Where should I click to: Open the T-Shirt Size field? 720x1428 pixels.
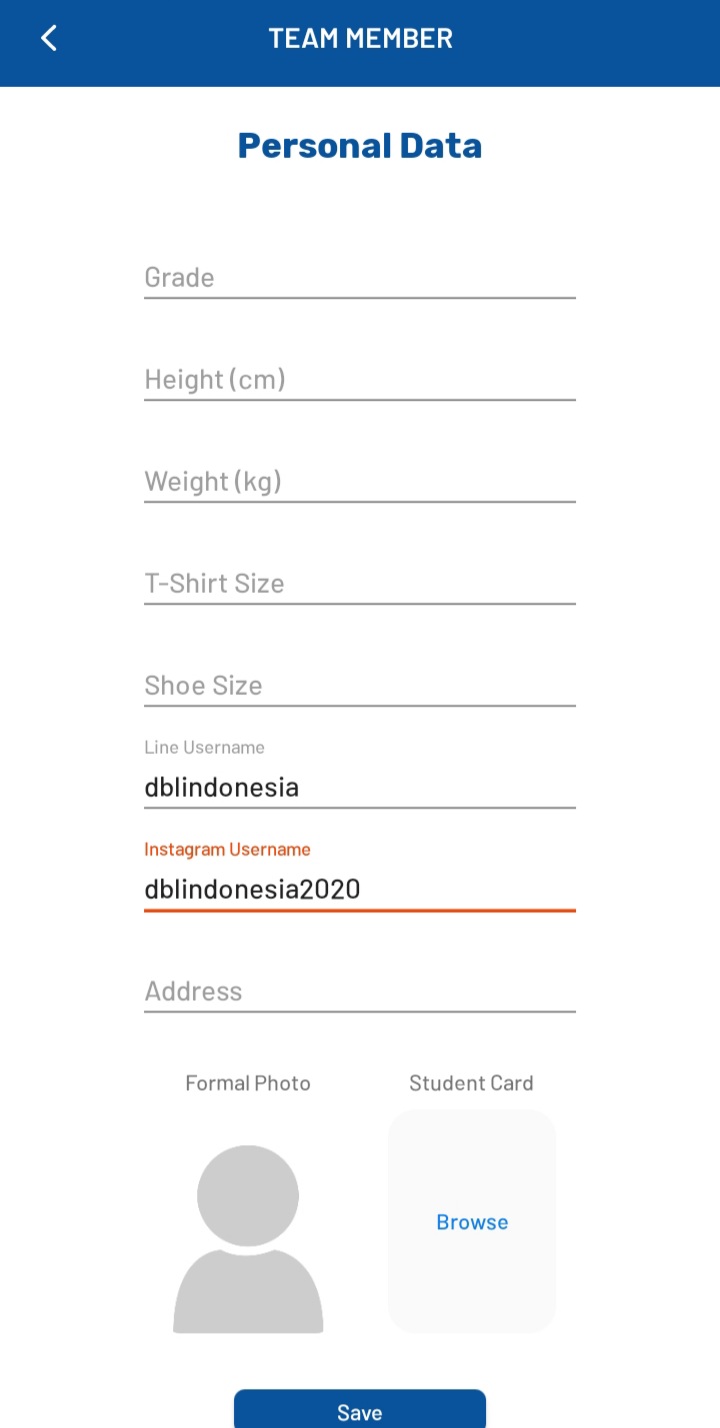[x=360, y=583]
